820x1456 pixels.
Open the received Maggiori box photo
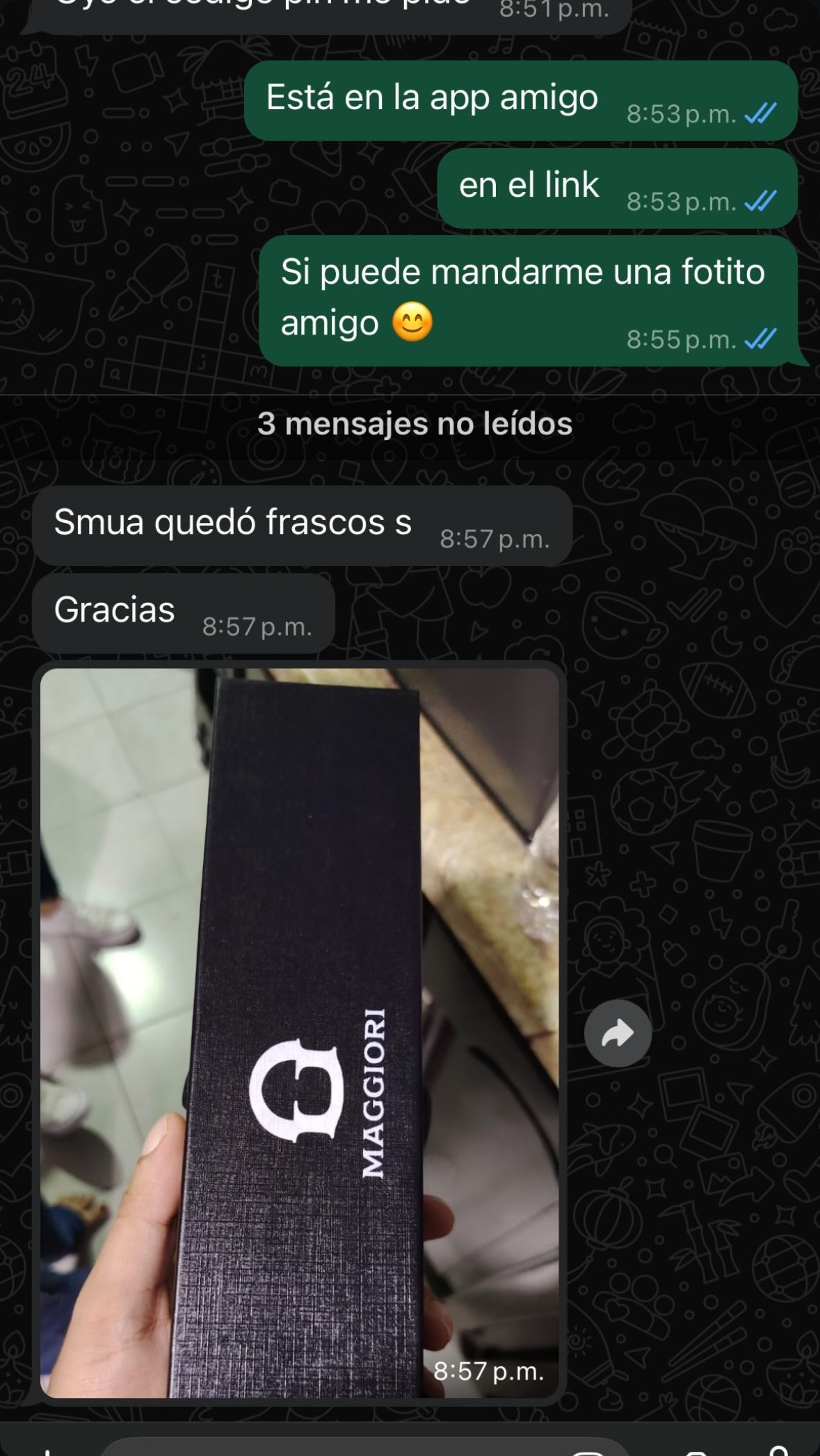click(x=299, y=1033)
